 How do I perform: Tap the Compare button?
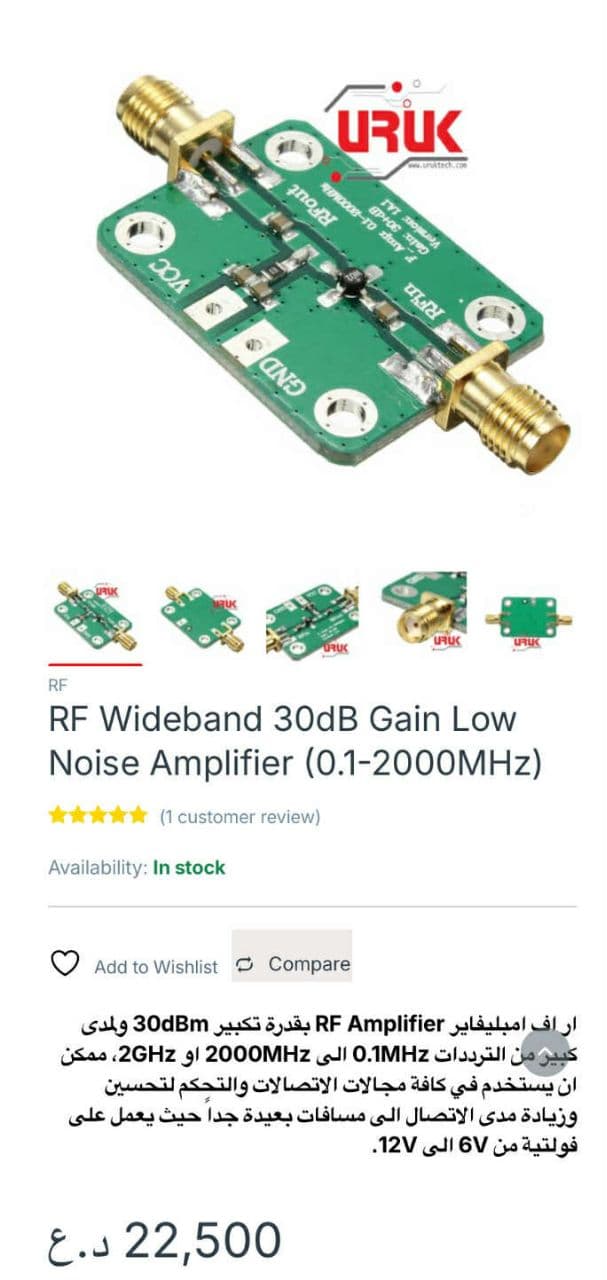(x=292, y=964)
